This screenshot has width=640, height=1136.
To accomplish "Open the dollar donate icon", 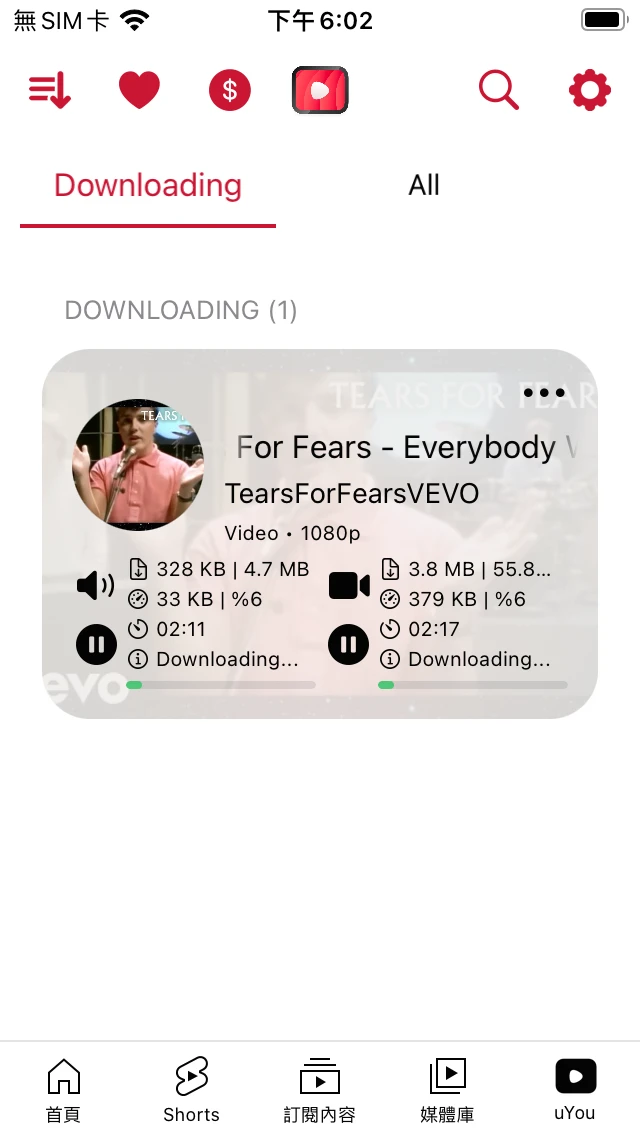I will [230, 91].
